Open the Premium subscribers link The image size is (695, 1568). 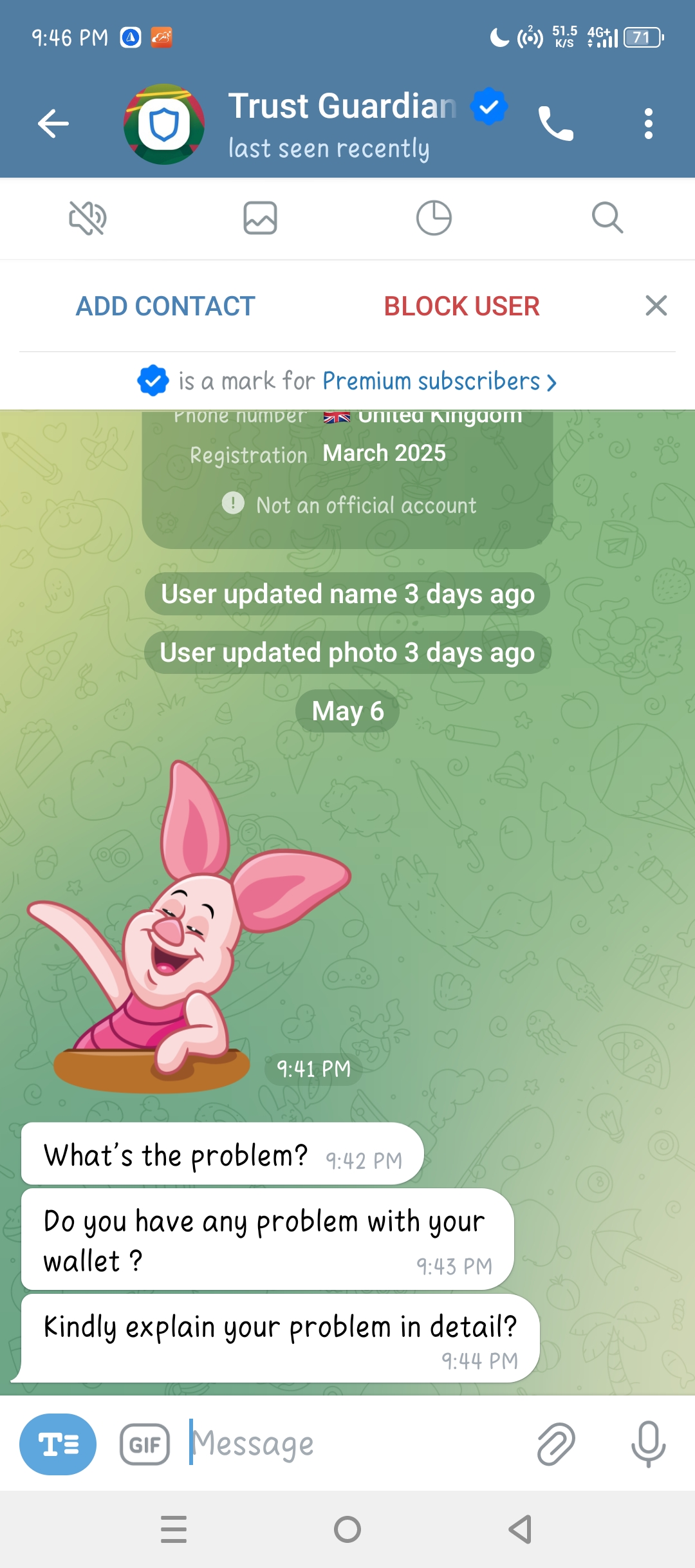439,381
